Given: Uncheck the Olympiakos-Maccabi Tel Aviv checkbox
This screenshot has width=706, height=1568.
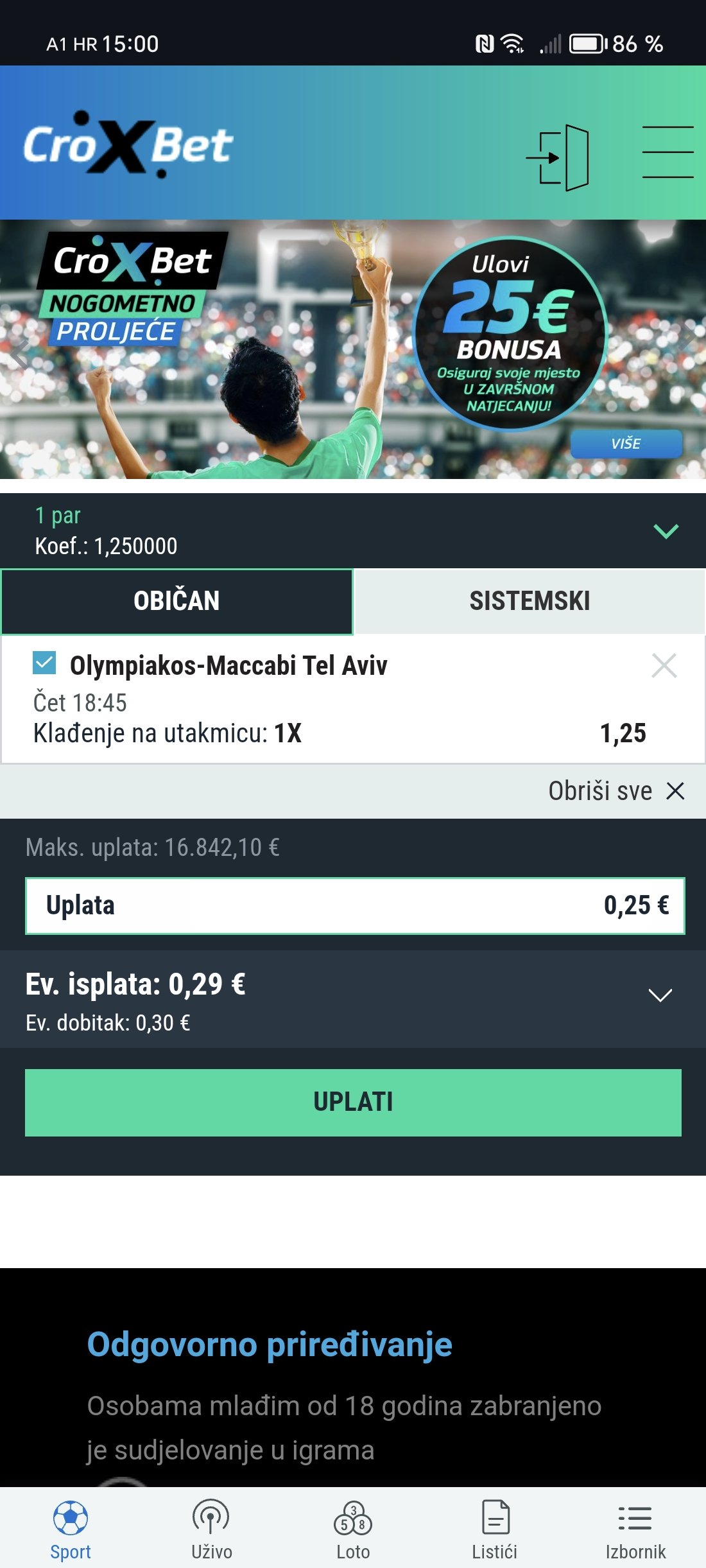Looking at the screenshot, I should click(x=44, y=663).
